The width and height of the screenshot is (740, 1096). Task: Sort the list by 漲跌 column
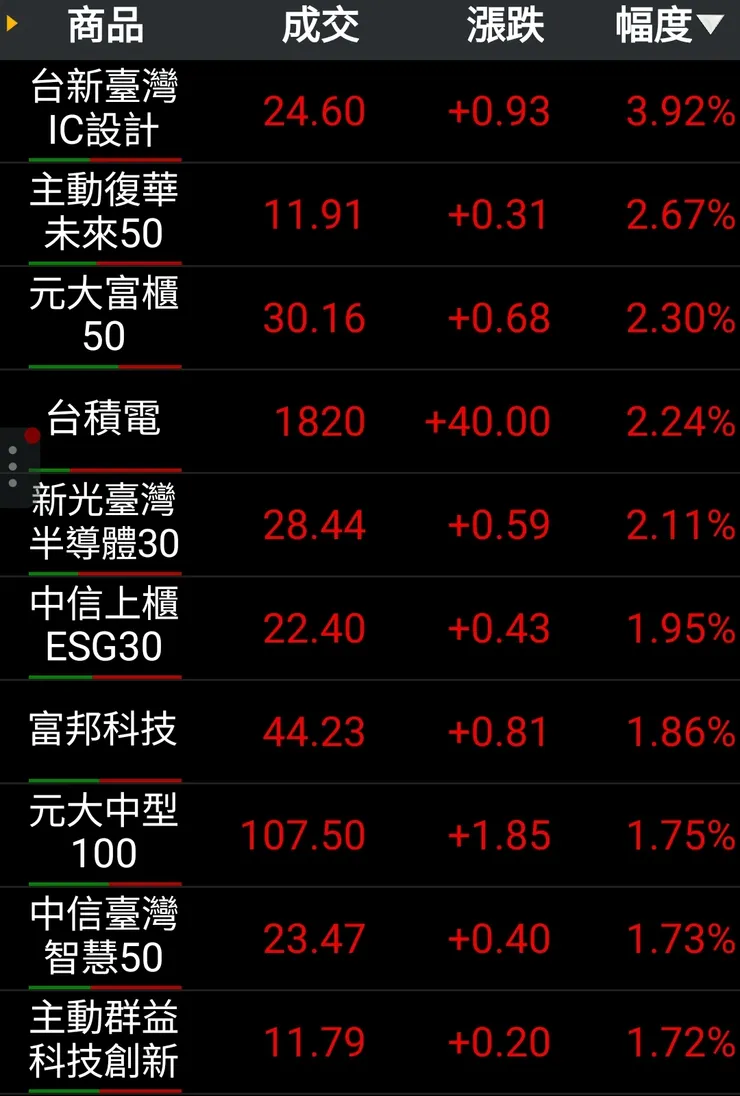(x=505, y=27)
